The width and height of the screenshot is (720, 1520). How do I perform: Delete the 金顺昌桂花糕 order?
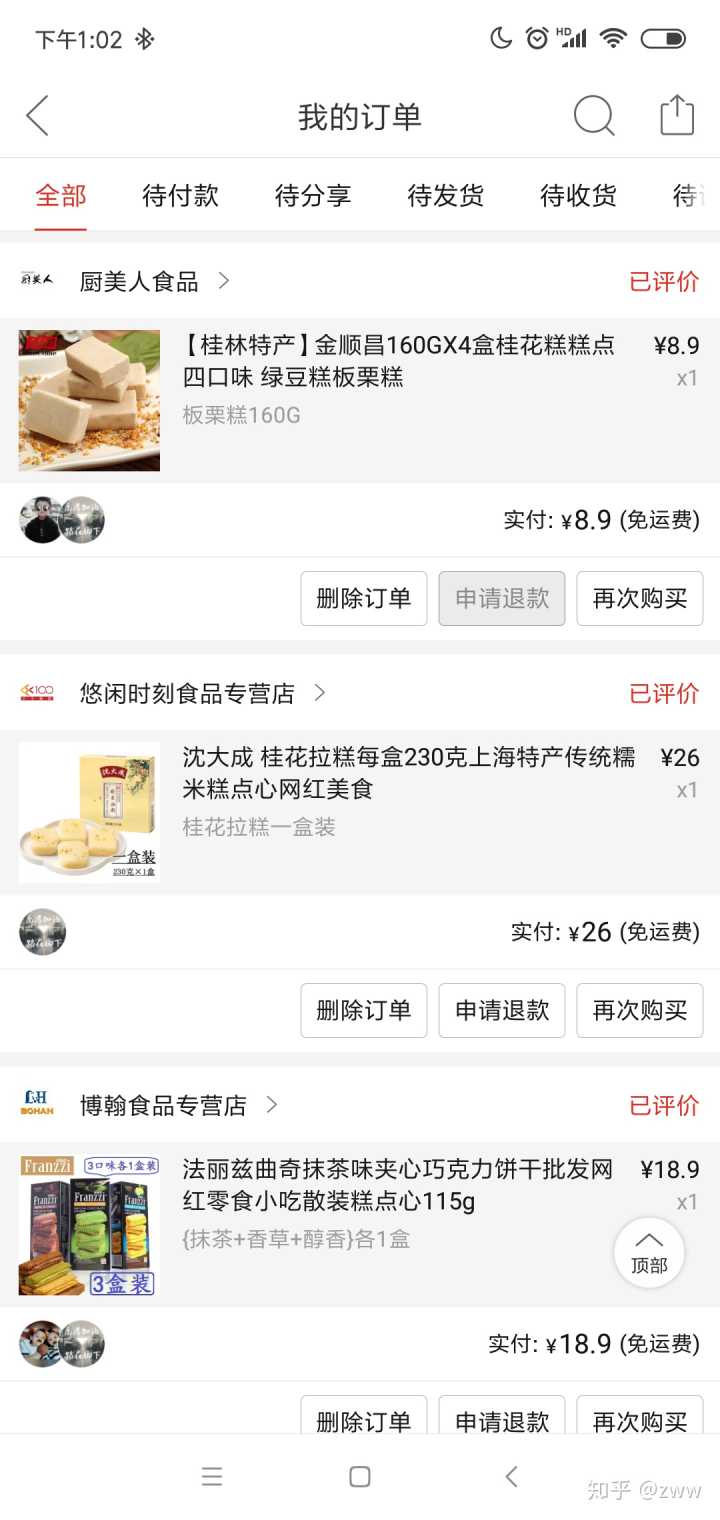[364, 598]
